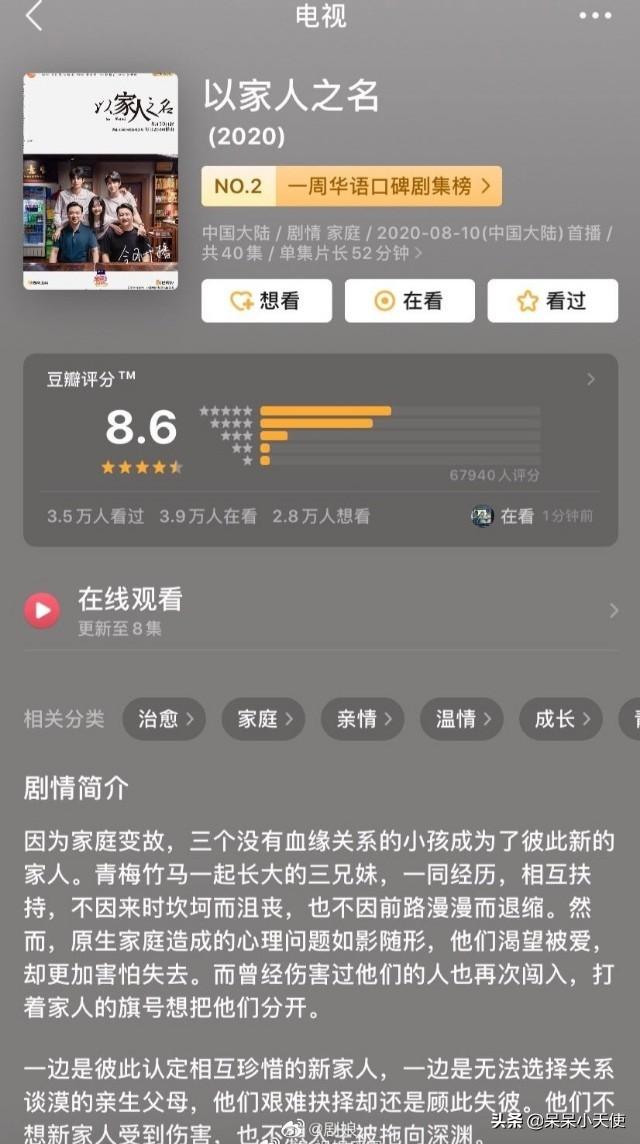Select the 家庭 category chip
Screen dimensions: 640x1144
[x=263, y=718]
